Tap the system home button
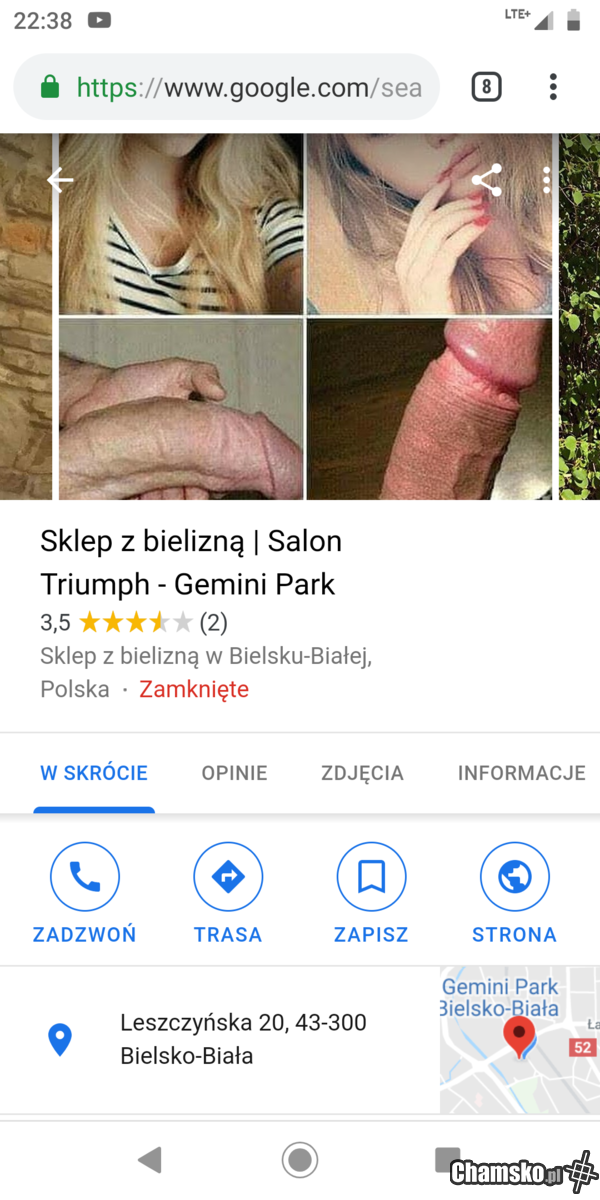The height and width of the screenshot is (1200, 600). 299,1160
